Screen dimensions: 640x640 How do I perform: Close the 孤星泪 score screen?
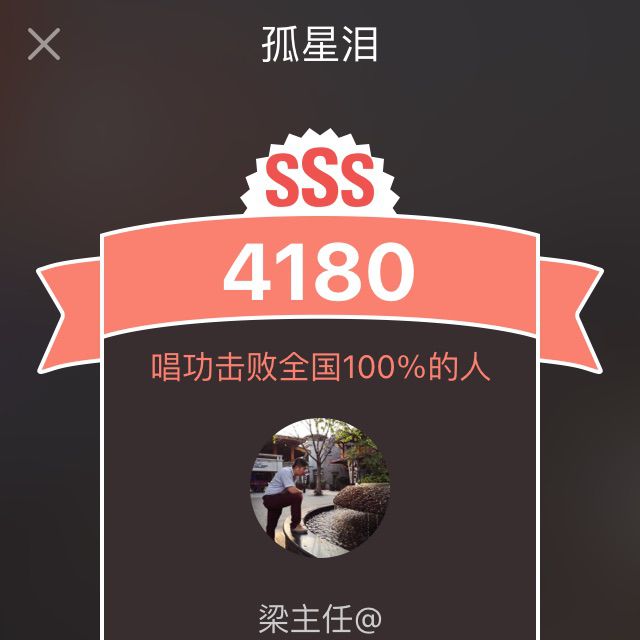click(44, 44)
